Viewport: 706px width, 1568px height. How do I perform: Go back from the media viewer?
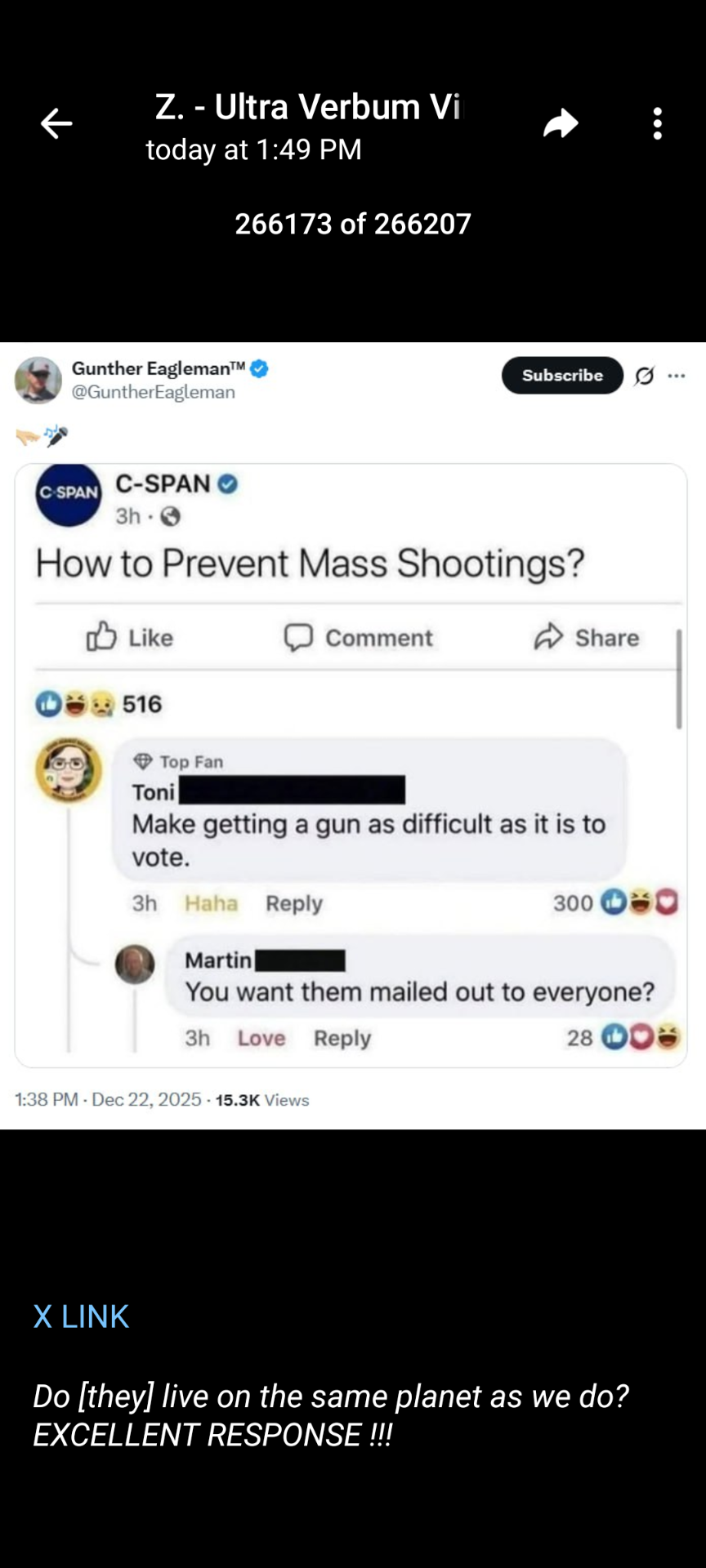coord(56,124)
